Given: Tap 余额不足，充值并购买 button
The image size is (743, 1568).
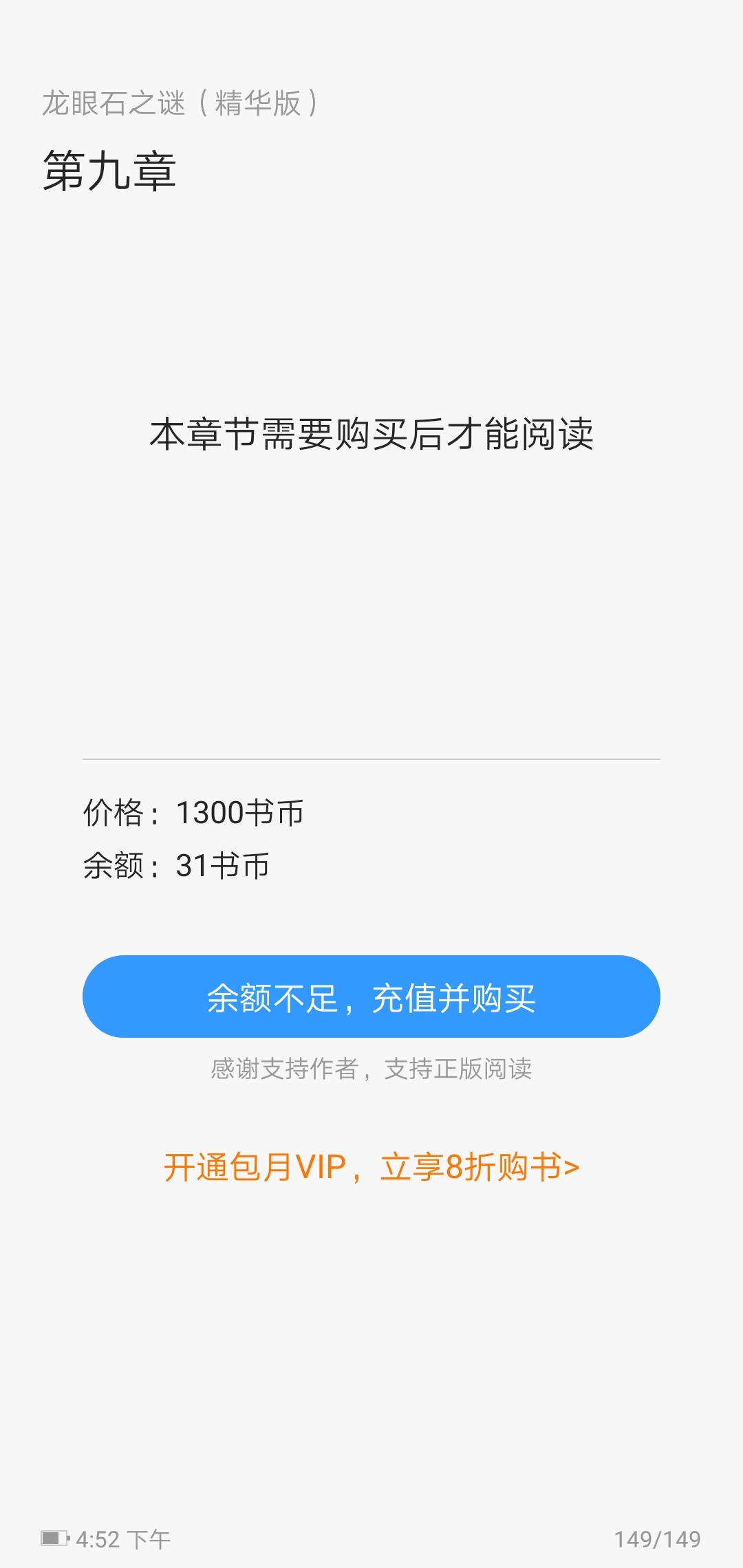Looking at the screenshot, I should click(x=371, y=997).
